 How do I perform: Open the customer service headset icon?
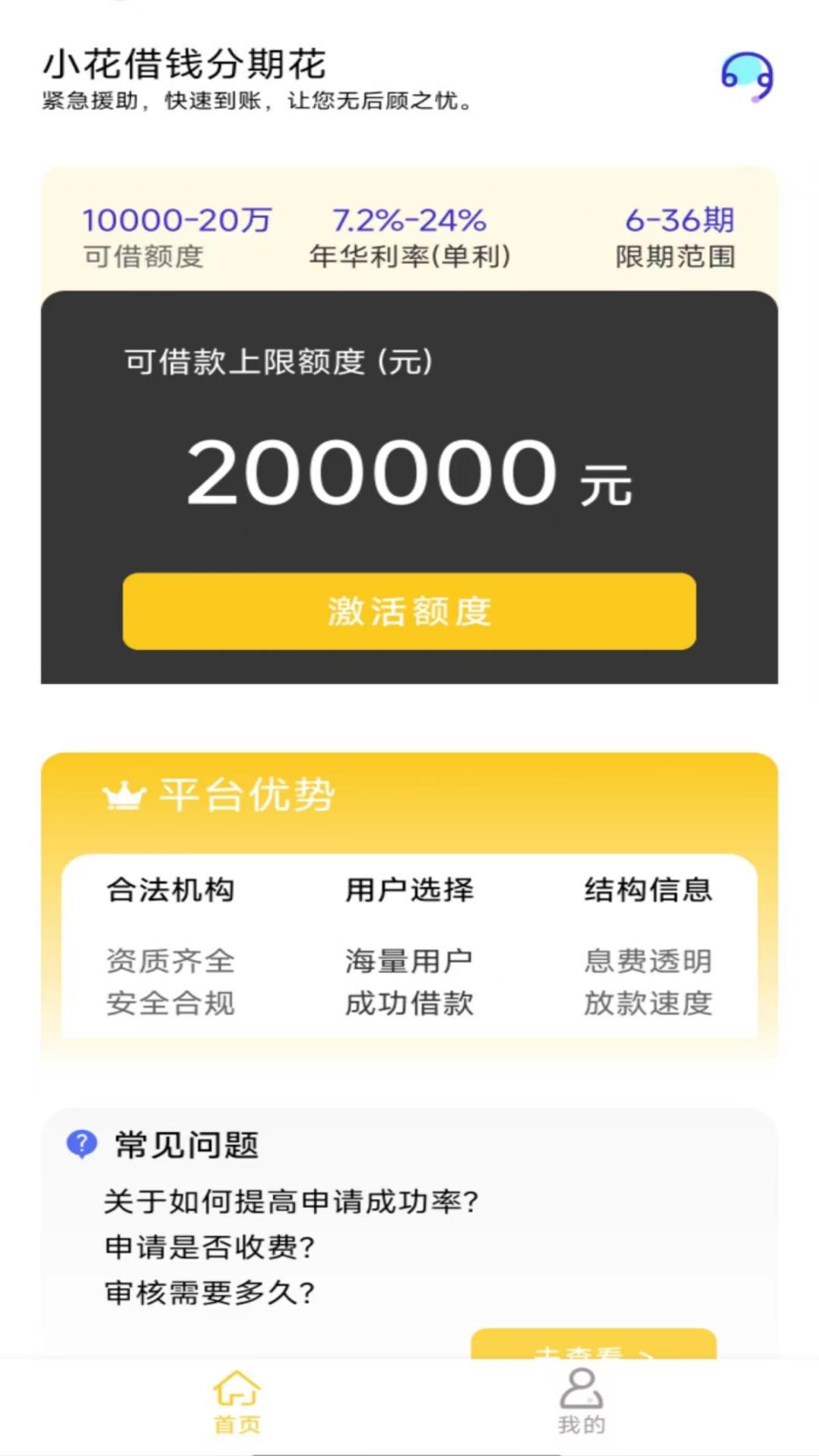(747, 77)
